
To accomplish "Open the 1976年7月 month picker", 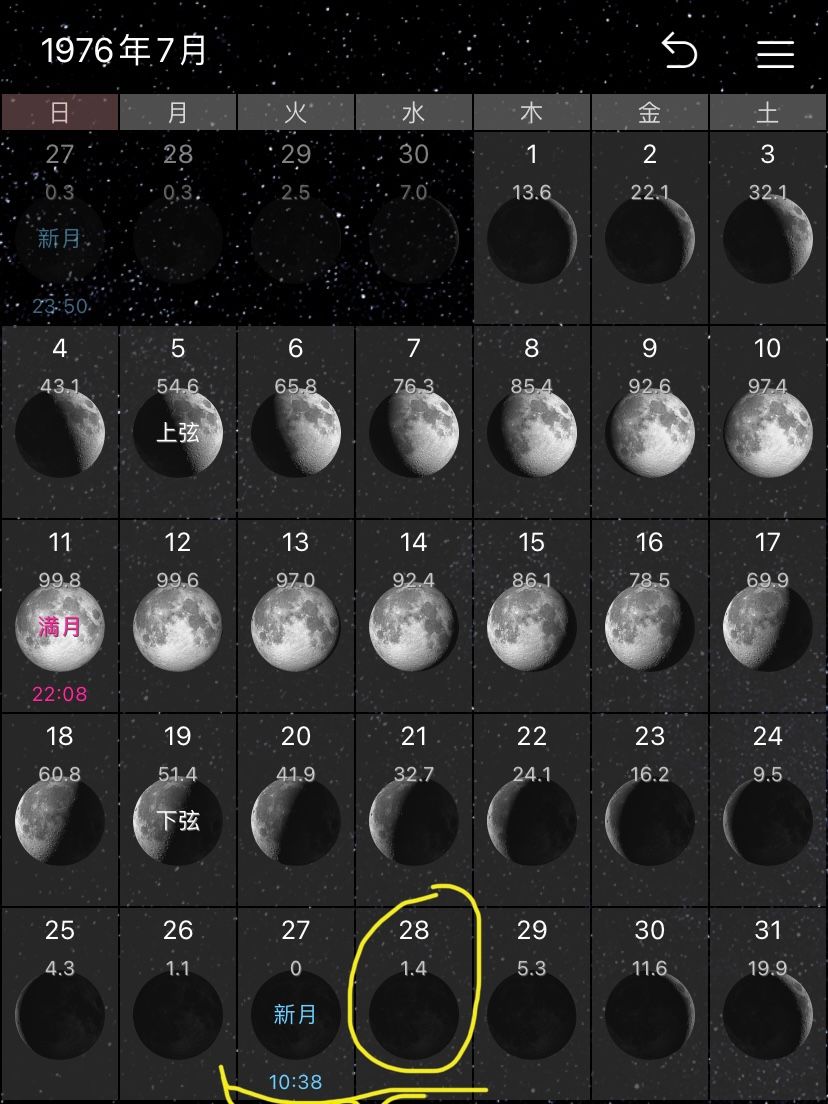I will [x=124, y=50].
